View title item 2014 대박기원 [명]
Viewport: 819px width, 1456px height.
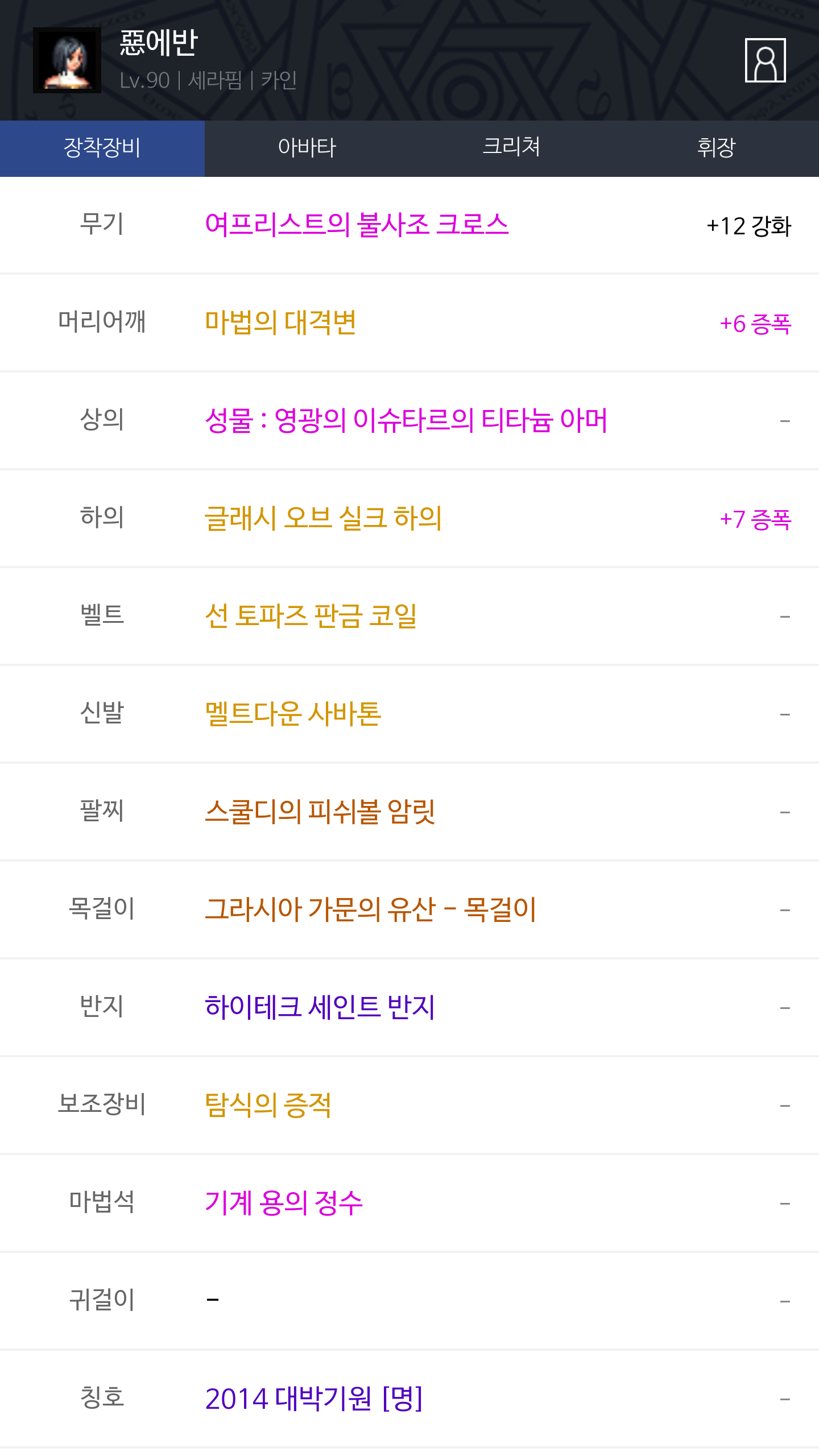[x=314, y=1399]
